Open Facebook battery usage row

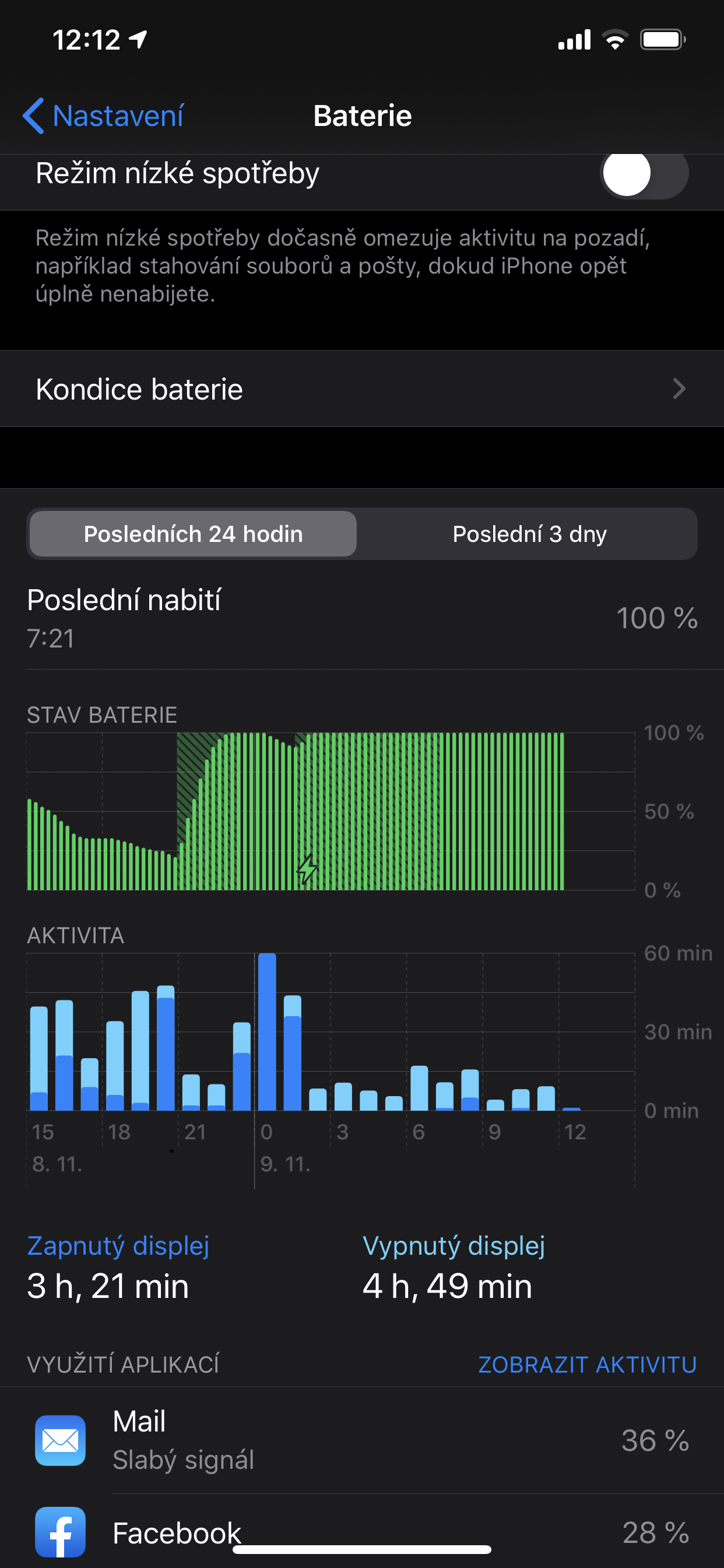point(362,1531)
